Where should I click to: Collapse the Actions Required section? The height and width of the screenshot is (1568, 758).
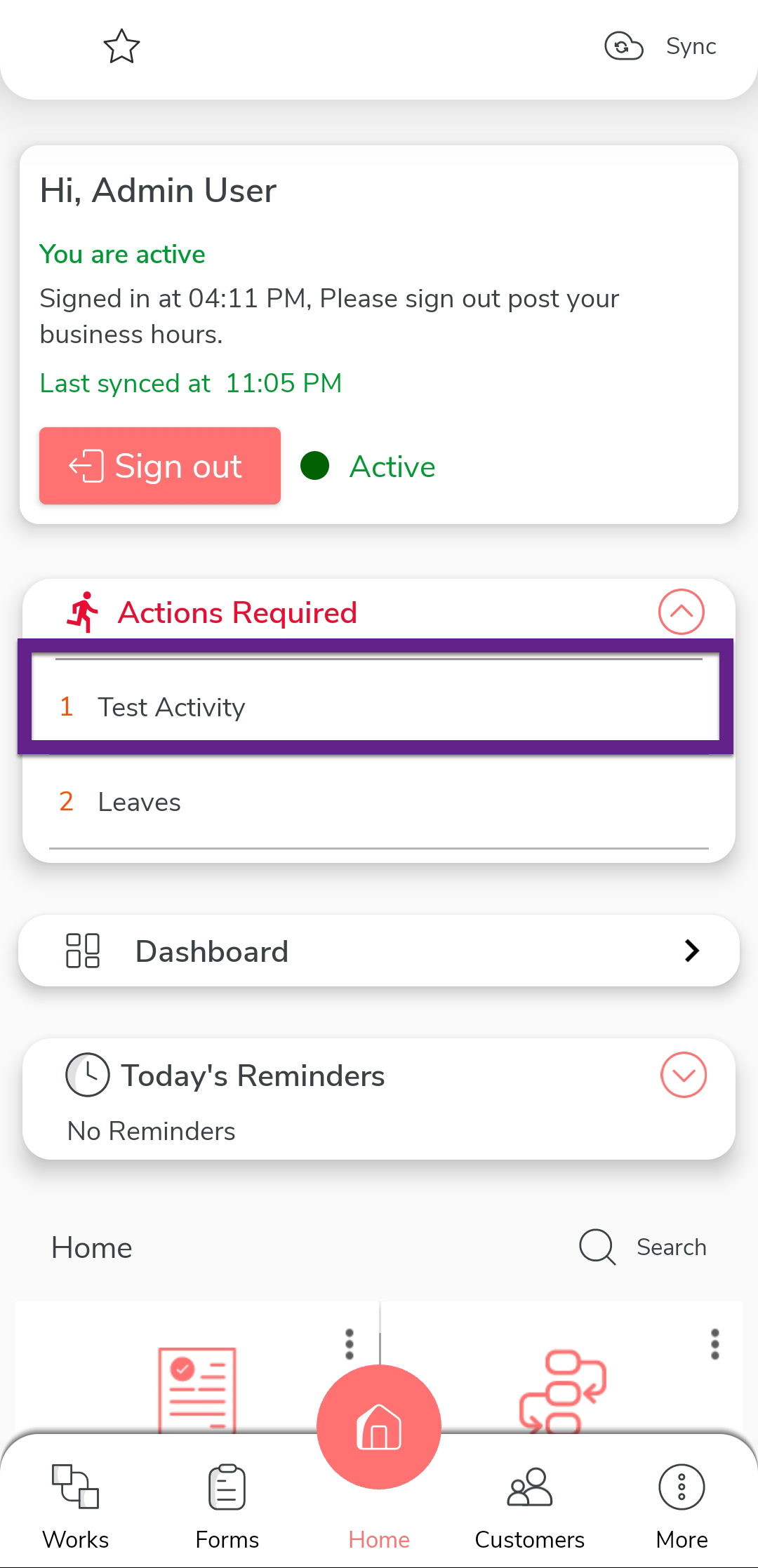pos(681,612)
